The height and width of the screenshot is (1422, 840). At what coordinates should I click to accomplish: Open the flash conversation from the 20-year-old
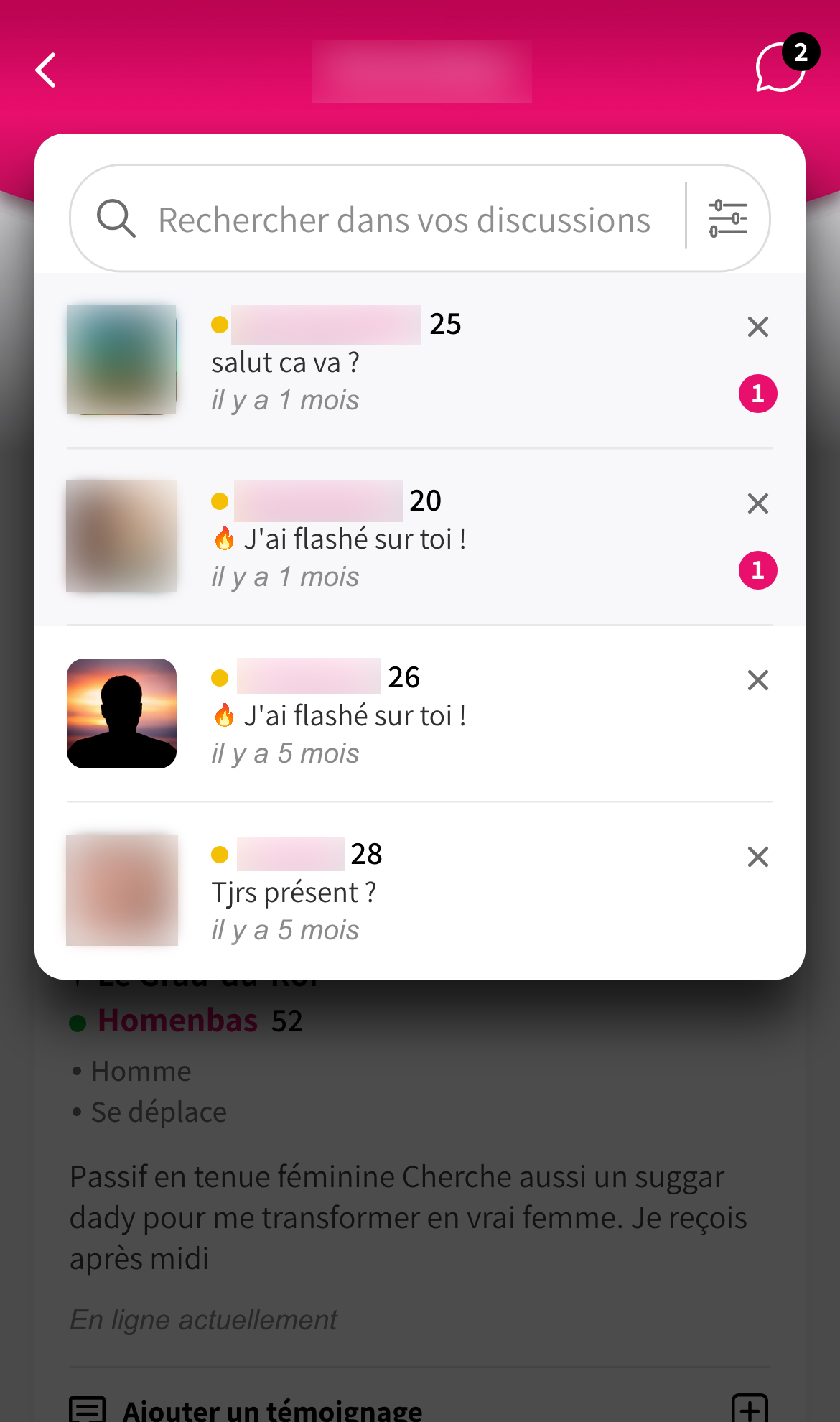coord(431,539)
